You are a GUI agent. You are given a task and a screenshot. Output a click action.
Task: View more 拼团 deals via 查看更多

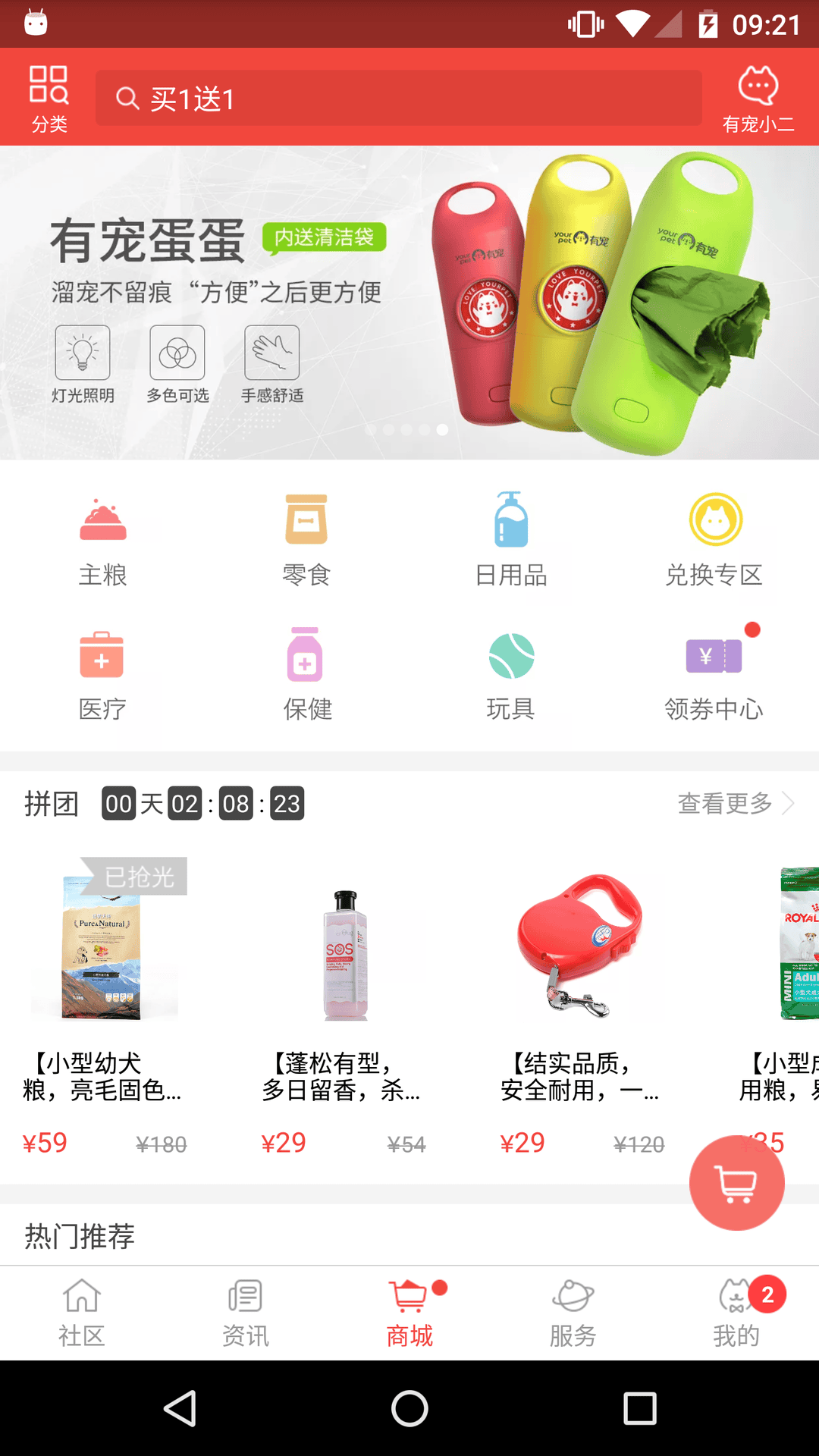(x=736, y=803)
